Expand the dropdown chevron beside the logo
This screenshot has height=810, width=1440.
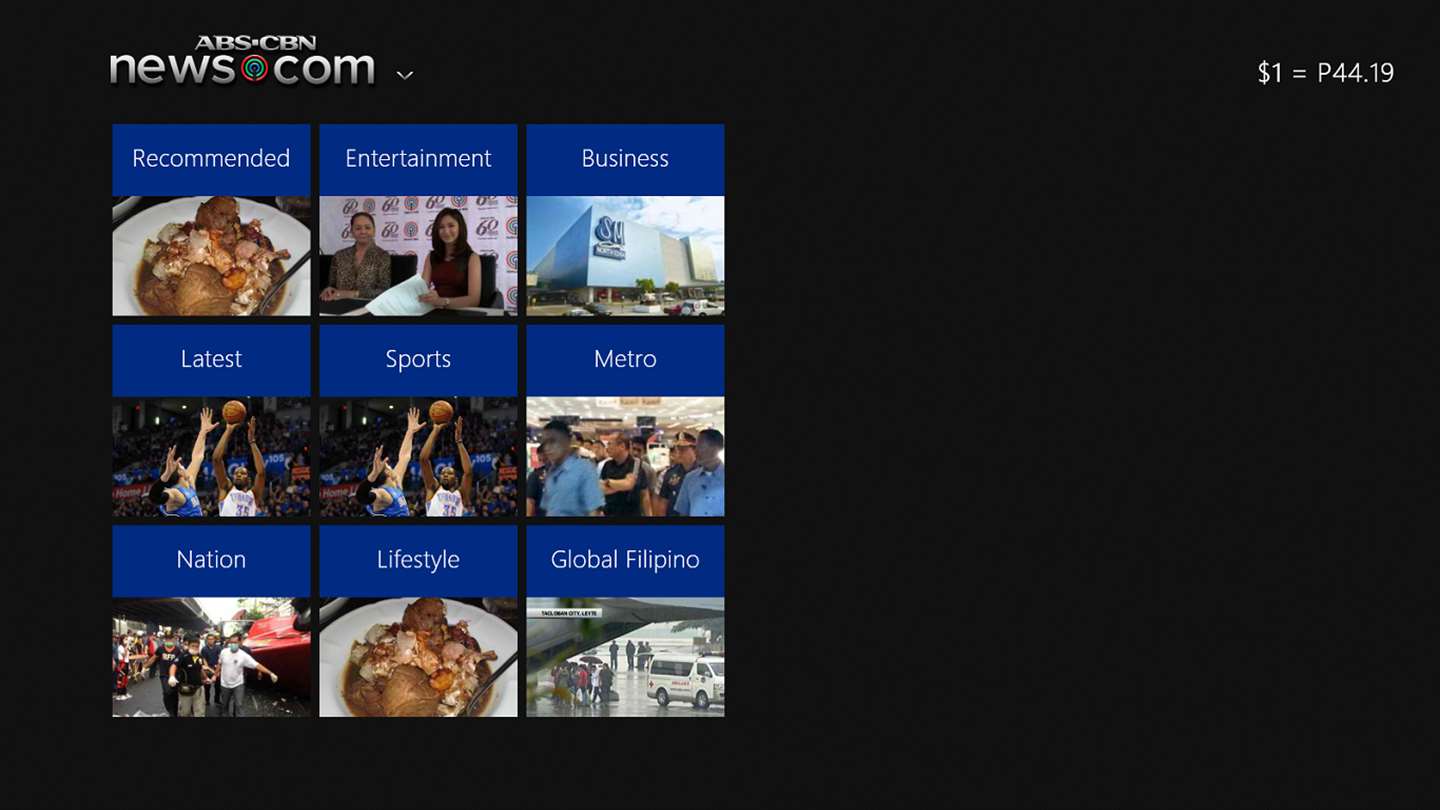click(404, 75)
